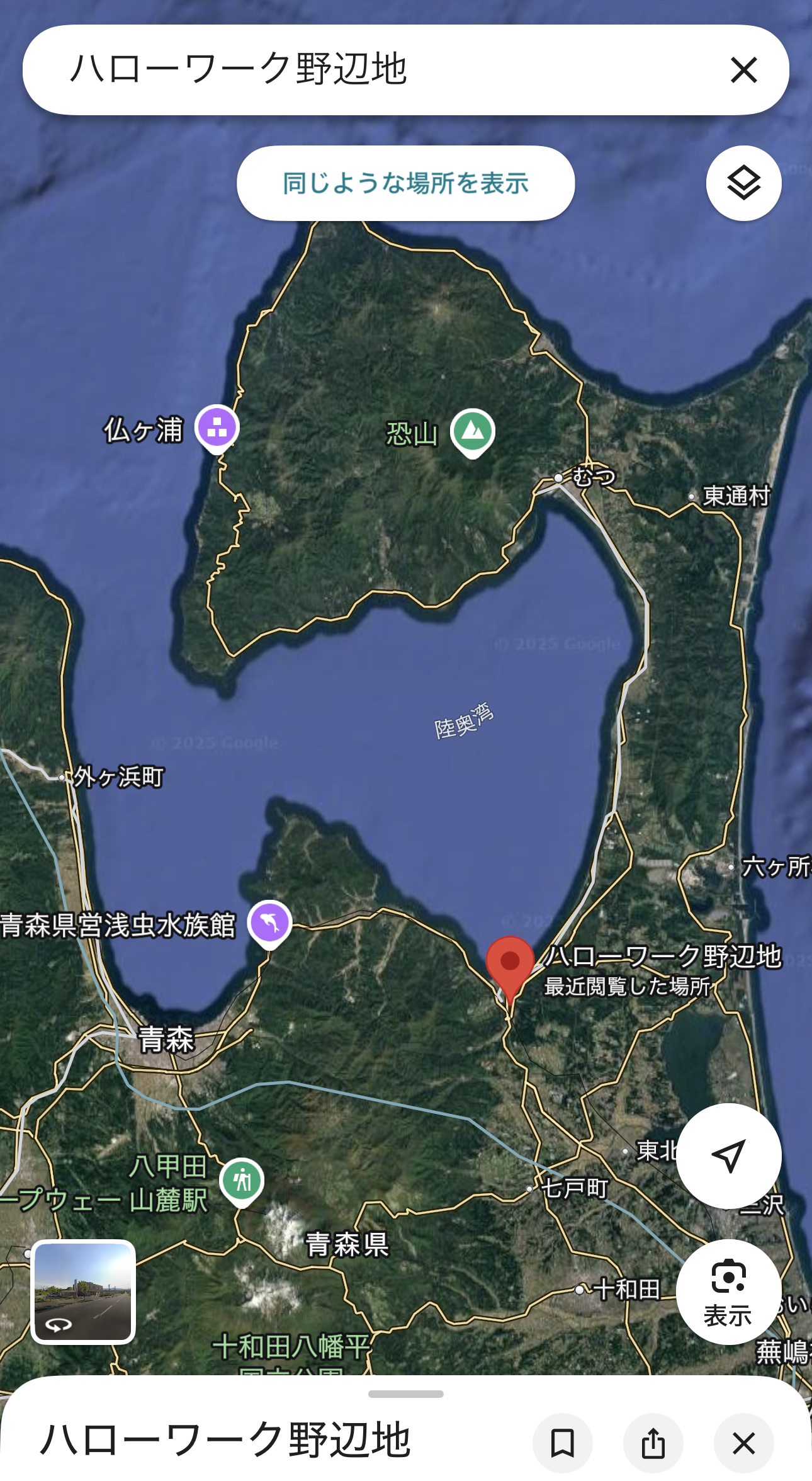Open the 青森県営浅虫水族館 aquarium marker
This screenshot has width=812, height=1481.
click(x=269, y=923)
